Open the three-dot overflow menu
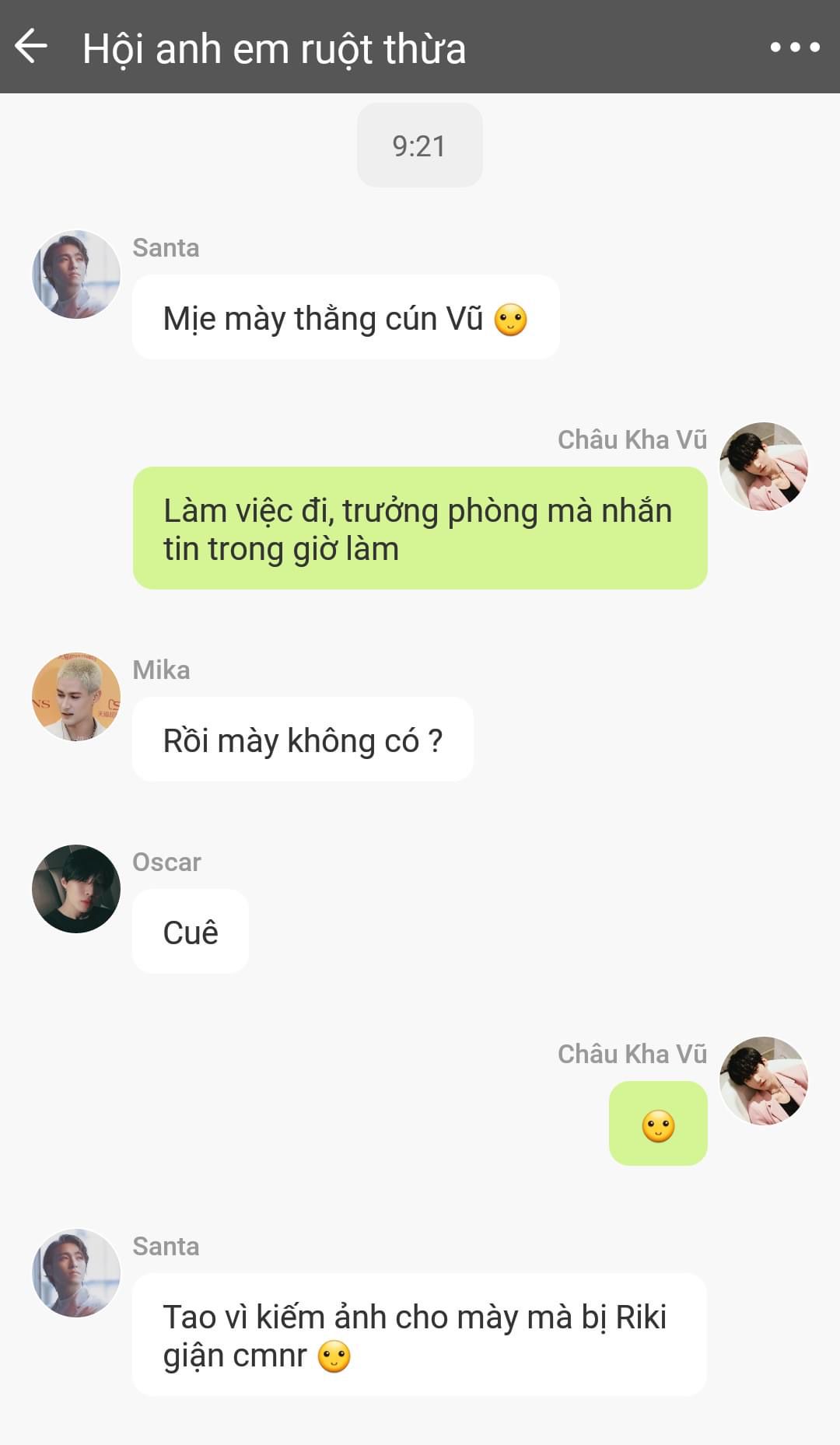 (794, 47)
